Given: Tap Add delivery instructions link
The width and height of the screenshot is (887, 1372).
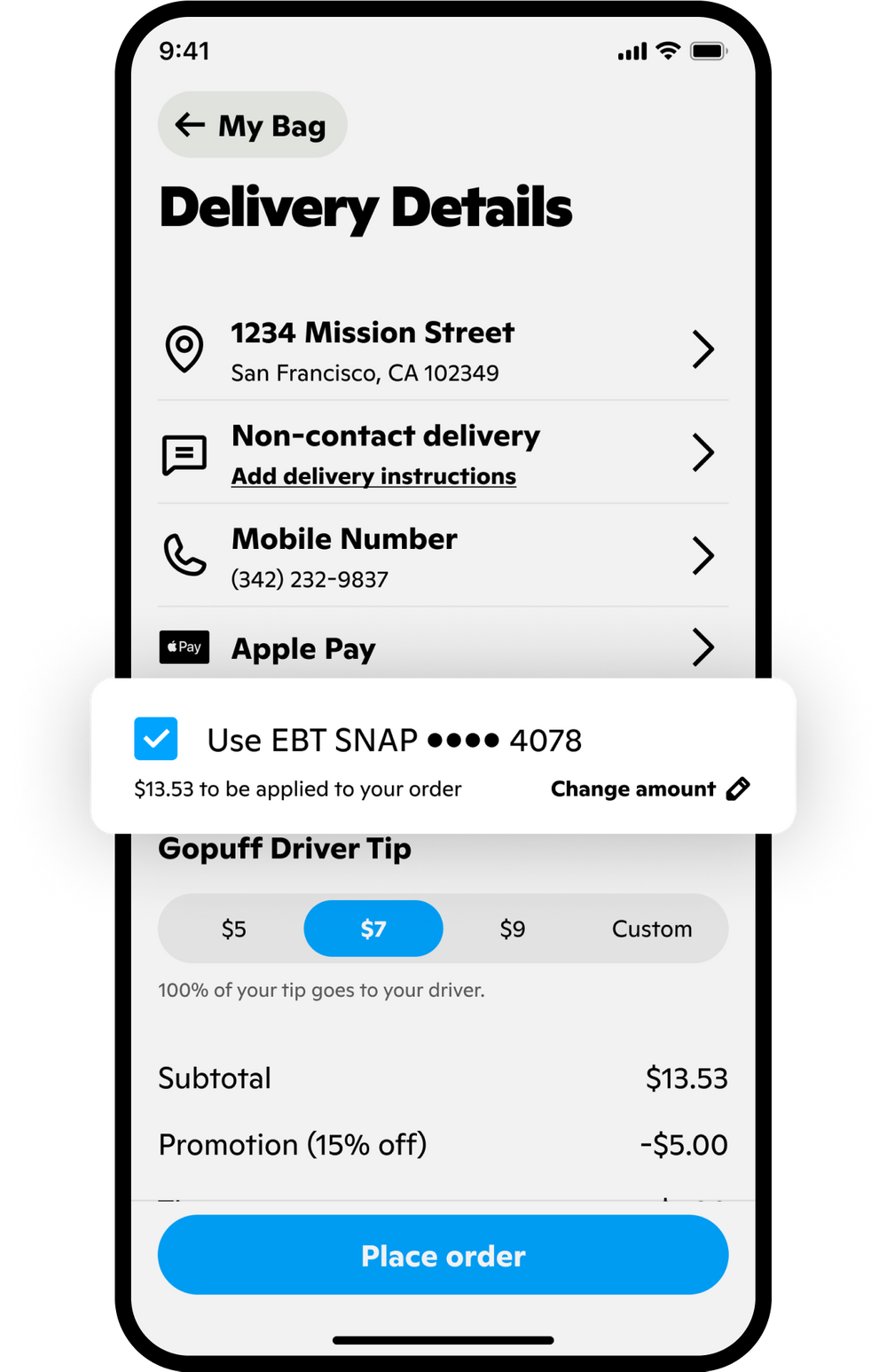Looking at the screenshot, I should tap(373, 477).
